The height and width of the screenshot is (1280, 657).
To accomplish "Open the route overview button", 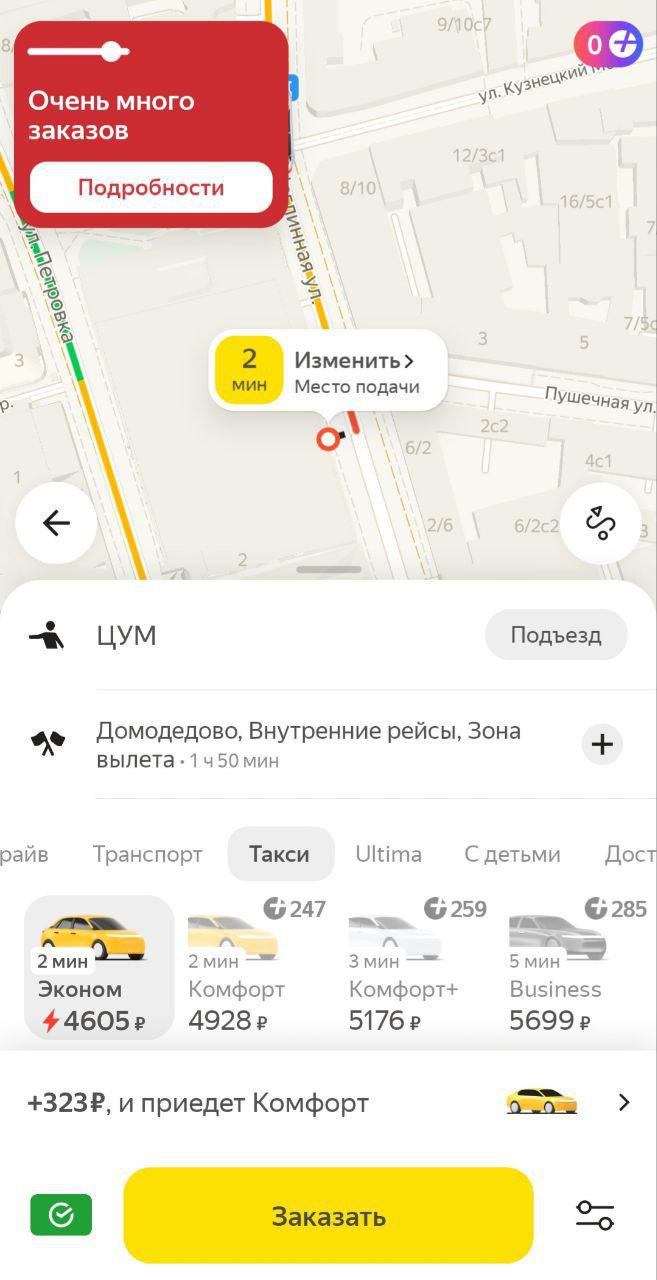I will pos(600,523).
